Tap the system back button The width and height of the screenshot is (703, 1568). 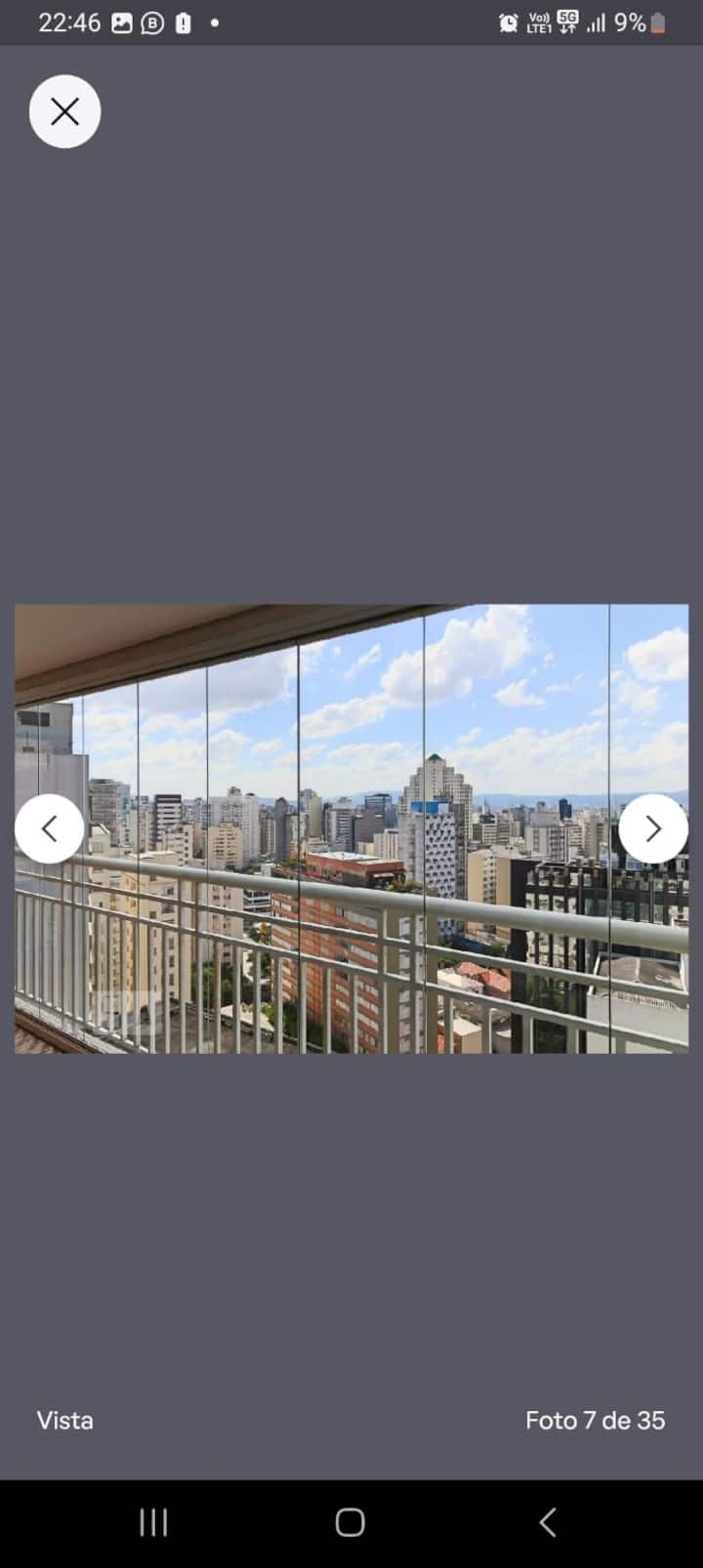pyautogui.click(x=548, y=1522)
